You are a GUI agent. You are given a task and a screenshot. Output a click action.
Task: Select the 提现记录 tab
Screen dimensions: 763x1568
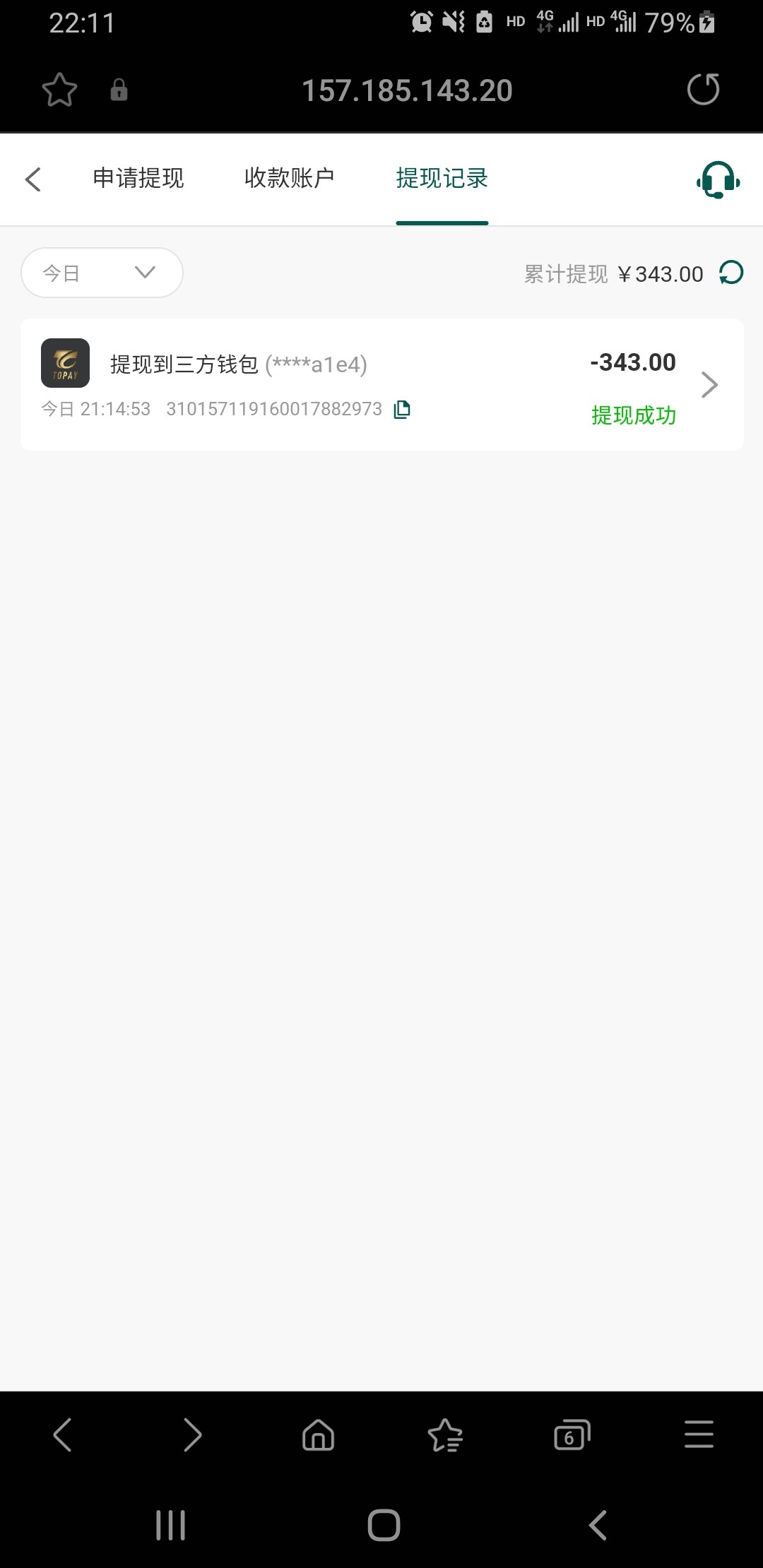pyautogui.click(x=442, y=179)
